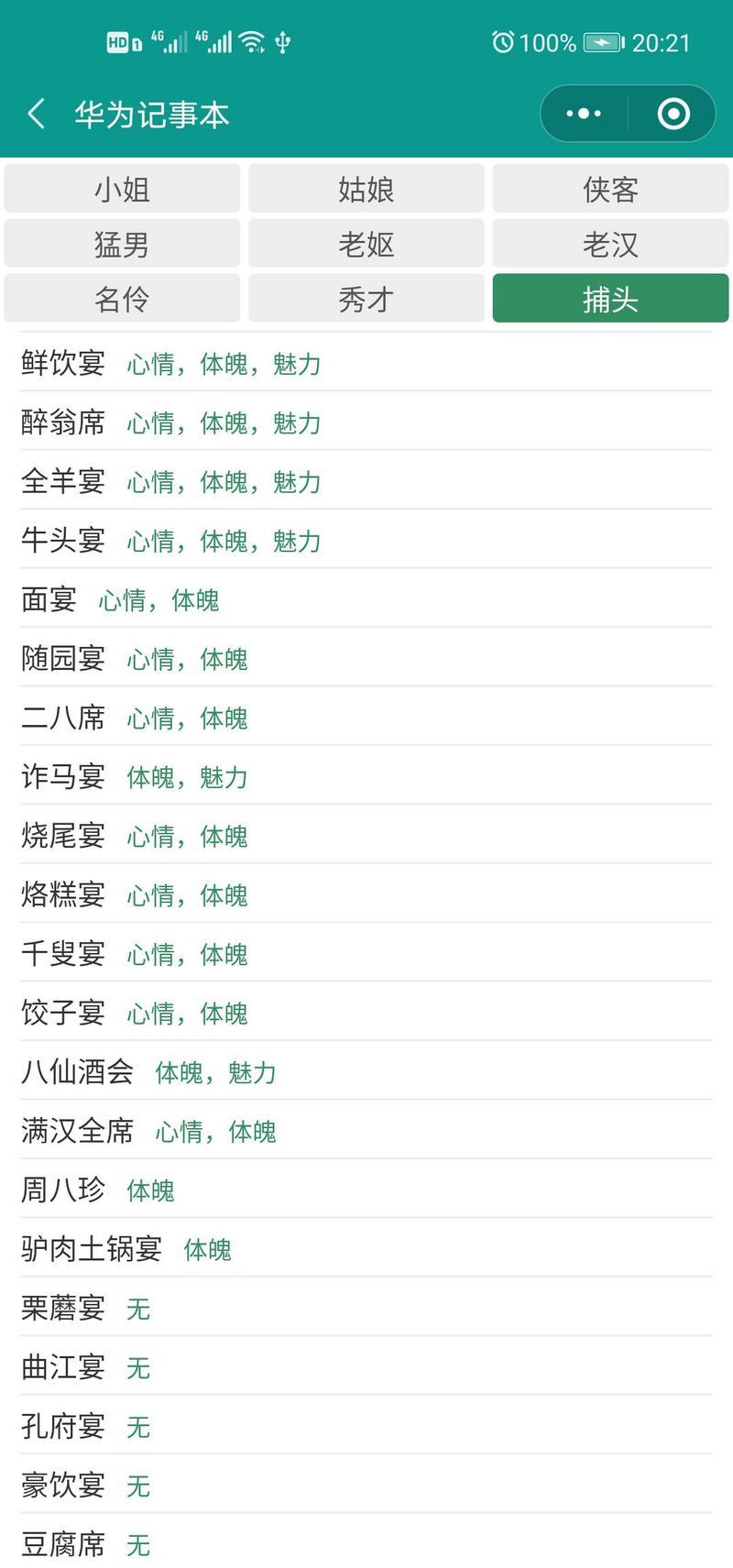Viewport: 733px width, 1568px height.
Task: Tap the USB connection status icon
Action: [284, 40]
